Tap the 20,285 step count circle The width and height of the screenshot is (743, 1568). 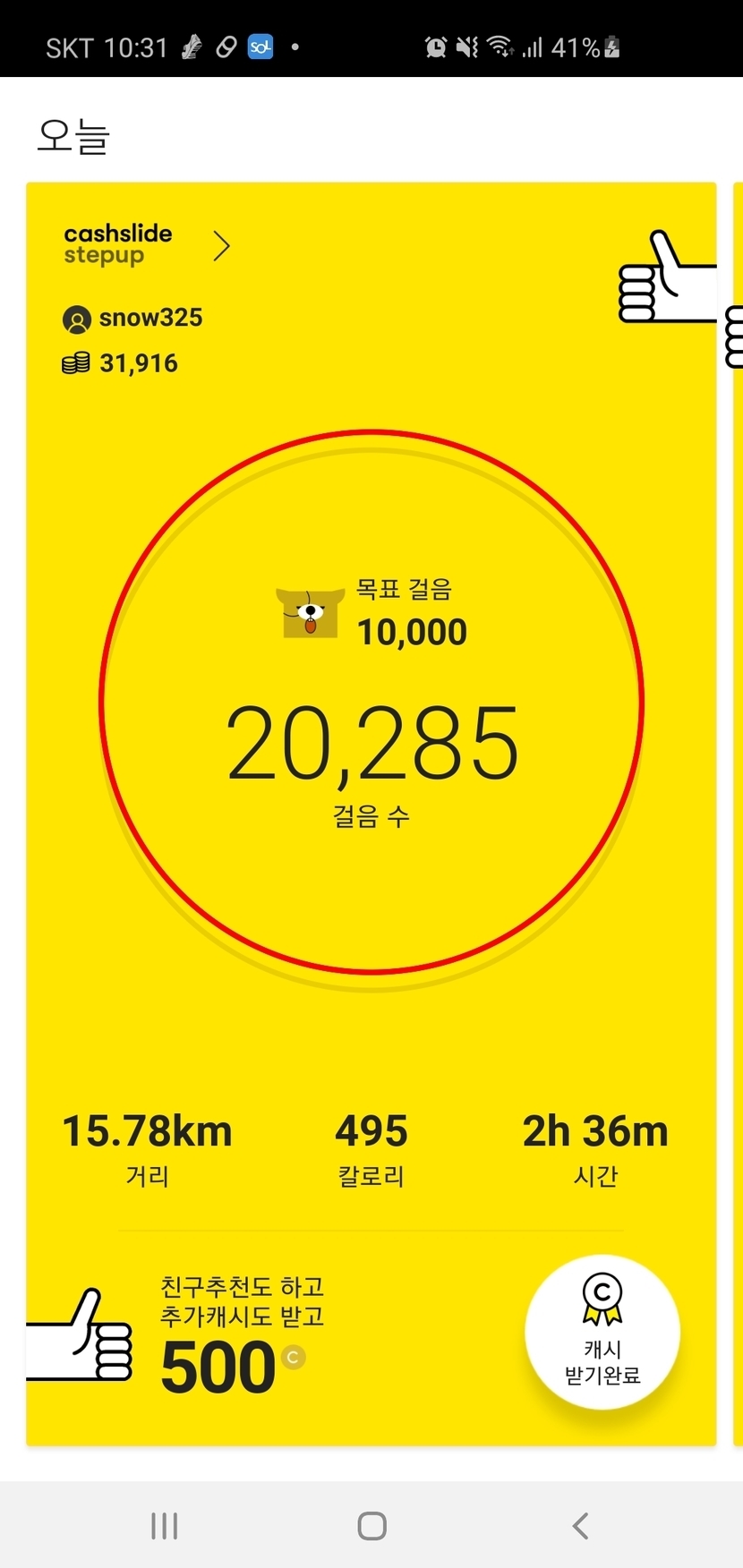coord(371,703)
